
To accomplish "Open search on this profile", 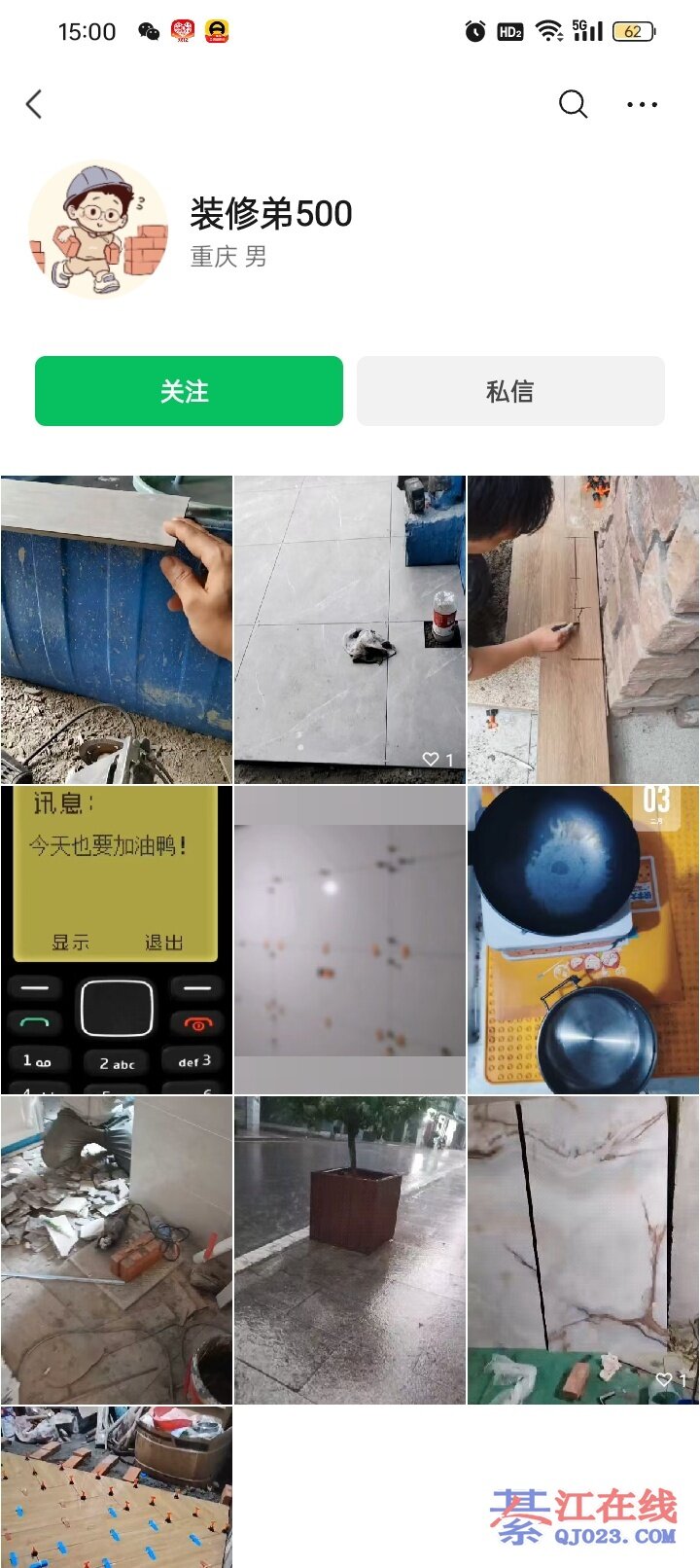I will [573, 104].
